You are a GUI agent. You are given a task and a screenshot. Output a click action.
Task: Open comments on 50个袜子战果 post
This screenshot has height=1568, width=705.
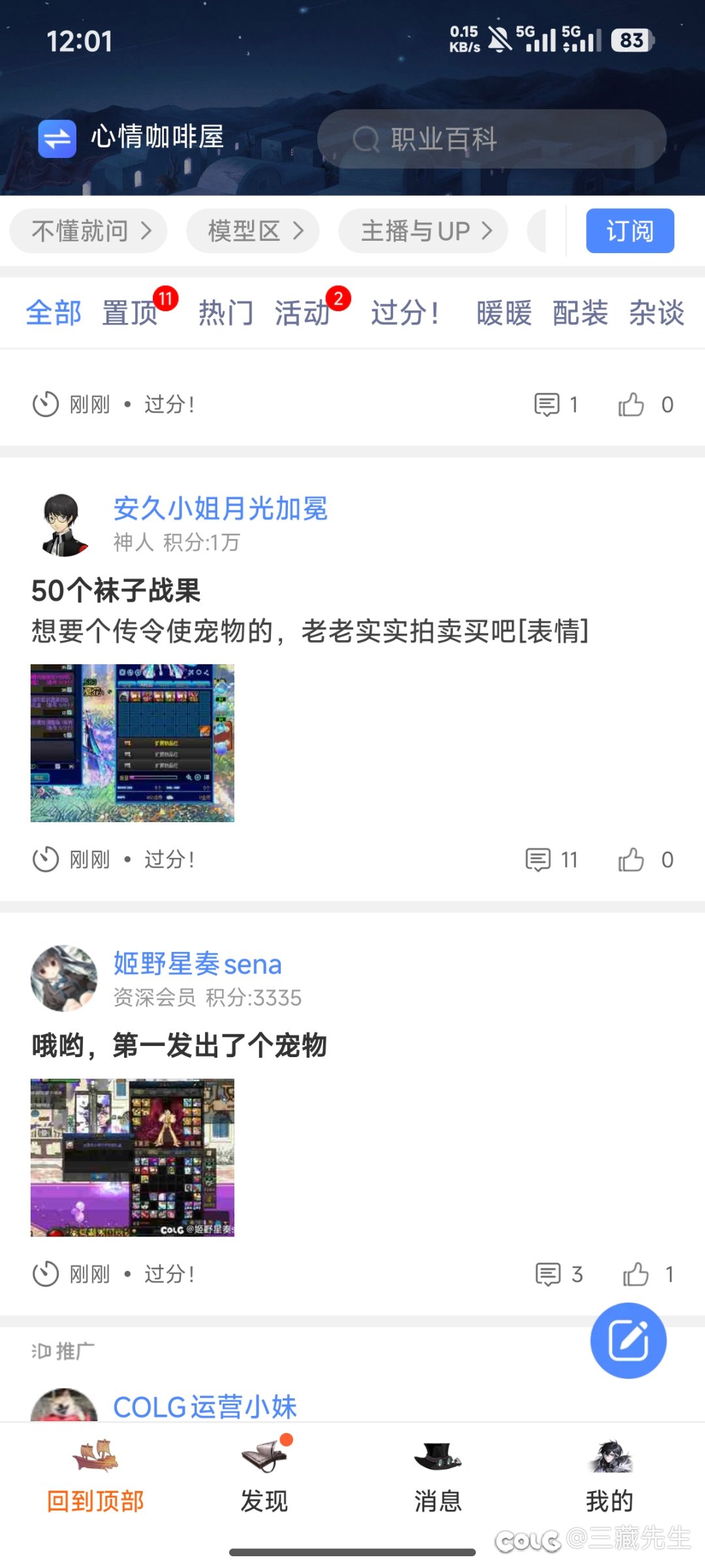tap(552, 860)
